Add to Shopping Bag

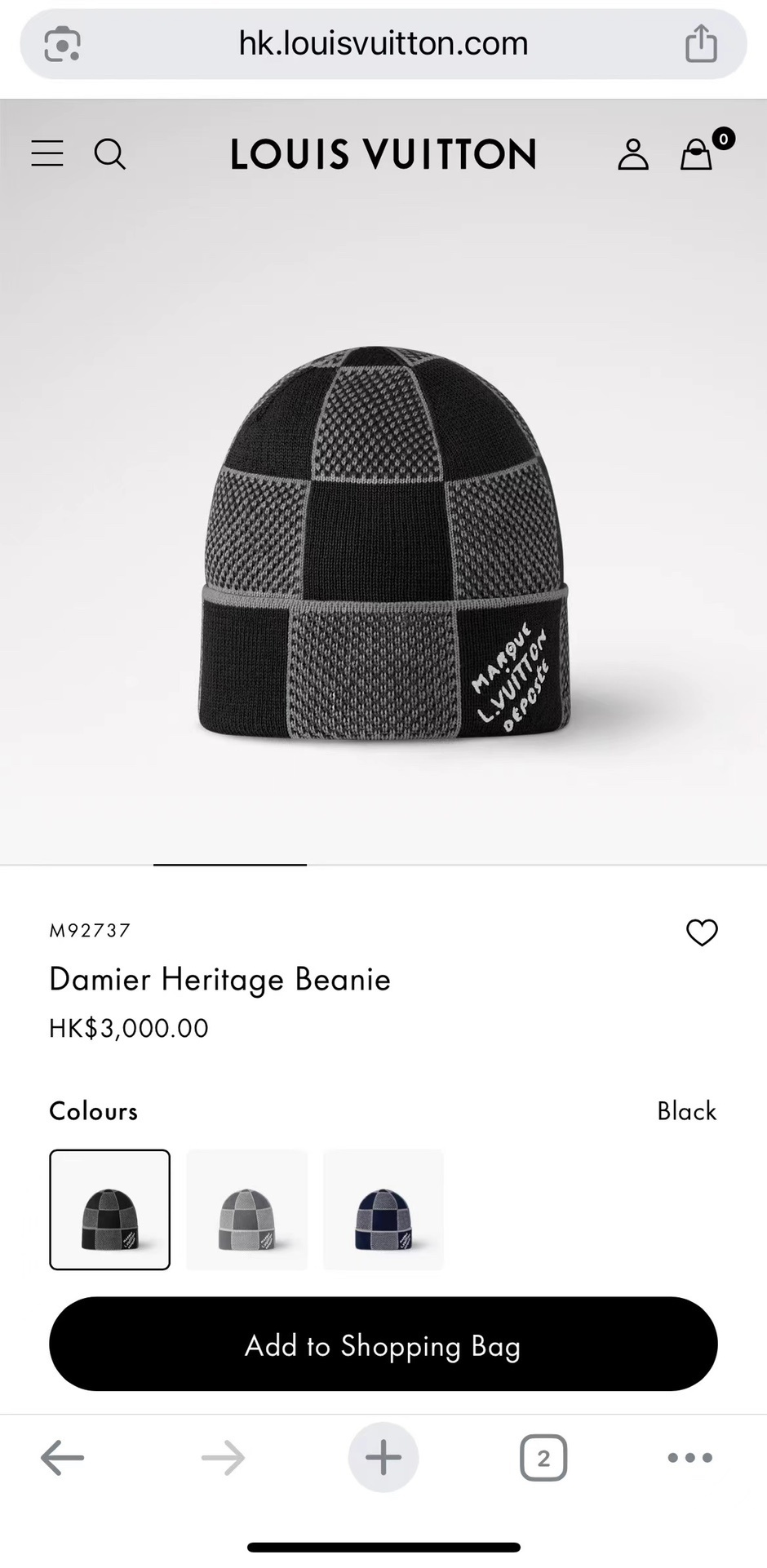pos(383,1344)
